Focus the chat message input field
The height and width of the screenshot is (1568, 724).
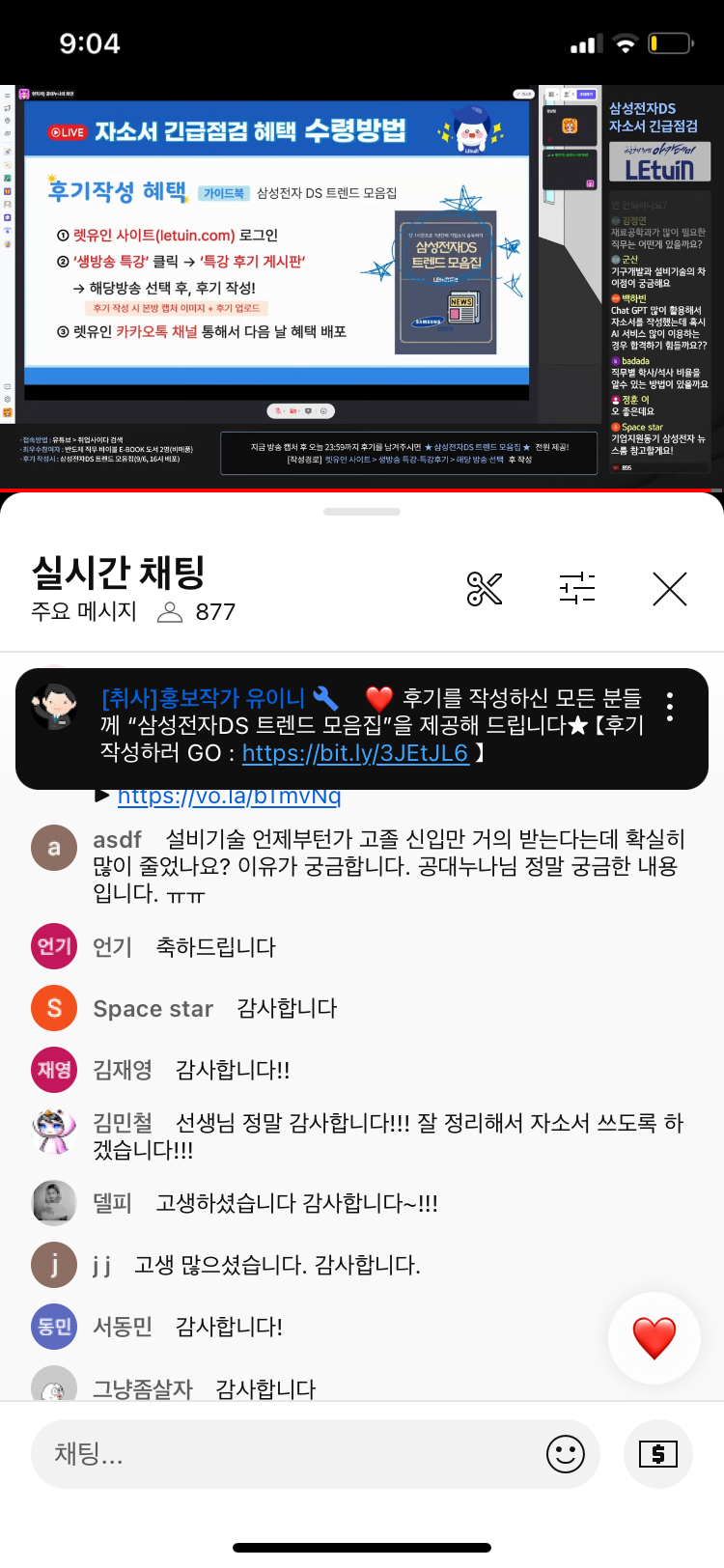[x=290, y=1453]
